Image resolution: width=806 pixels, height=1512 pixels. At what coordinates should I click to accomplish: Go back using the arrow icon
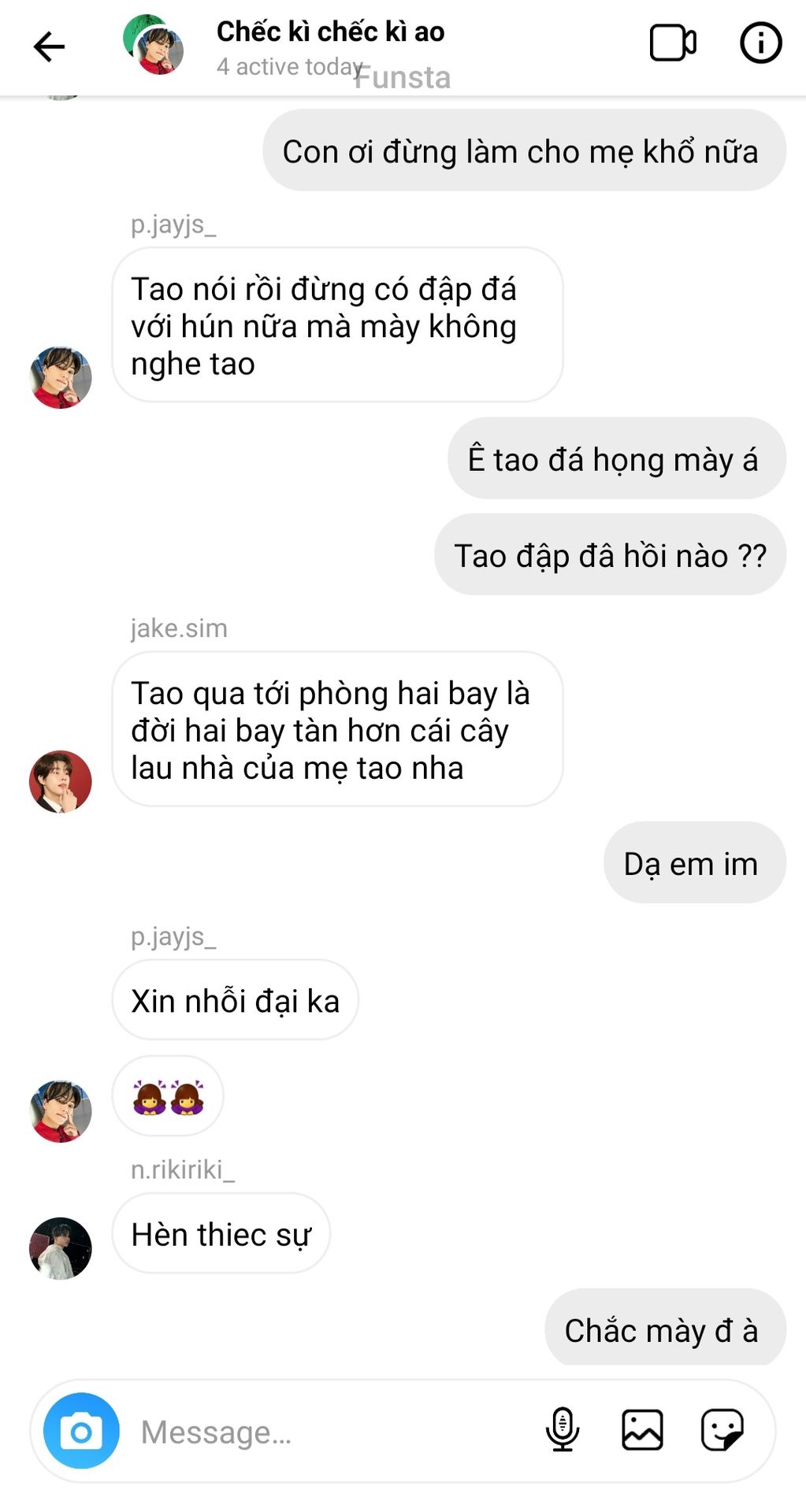(49, 46)
